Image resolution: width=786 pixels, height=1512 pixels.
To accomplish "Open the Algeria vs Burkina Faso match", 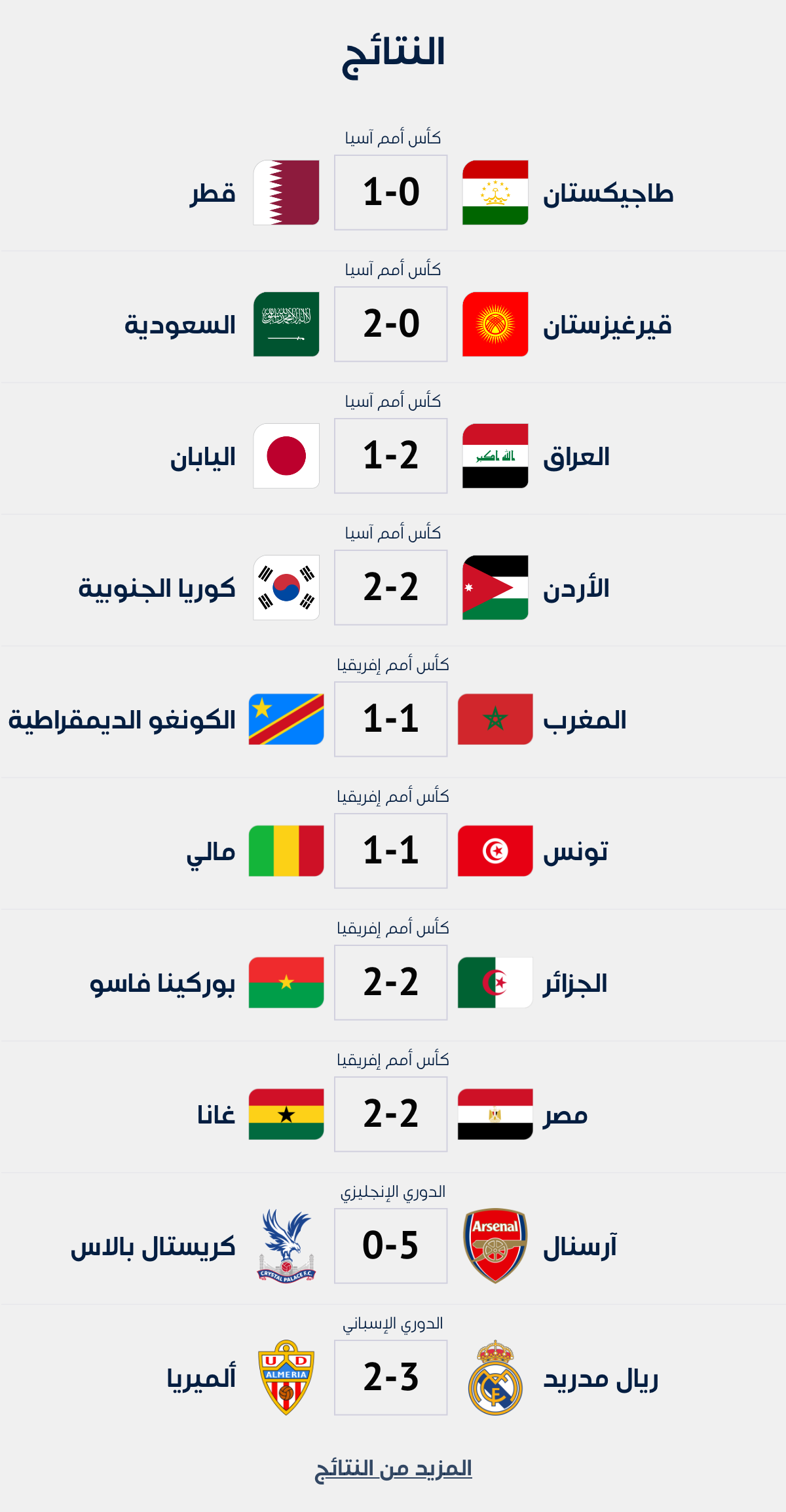I will click(391, 983).
